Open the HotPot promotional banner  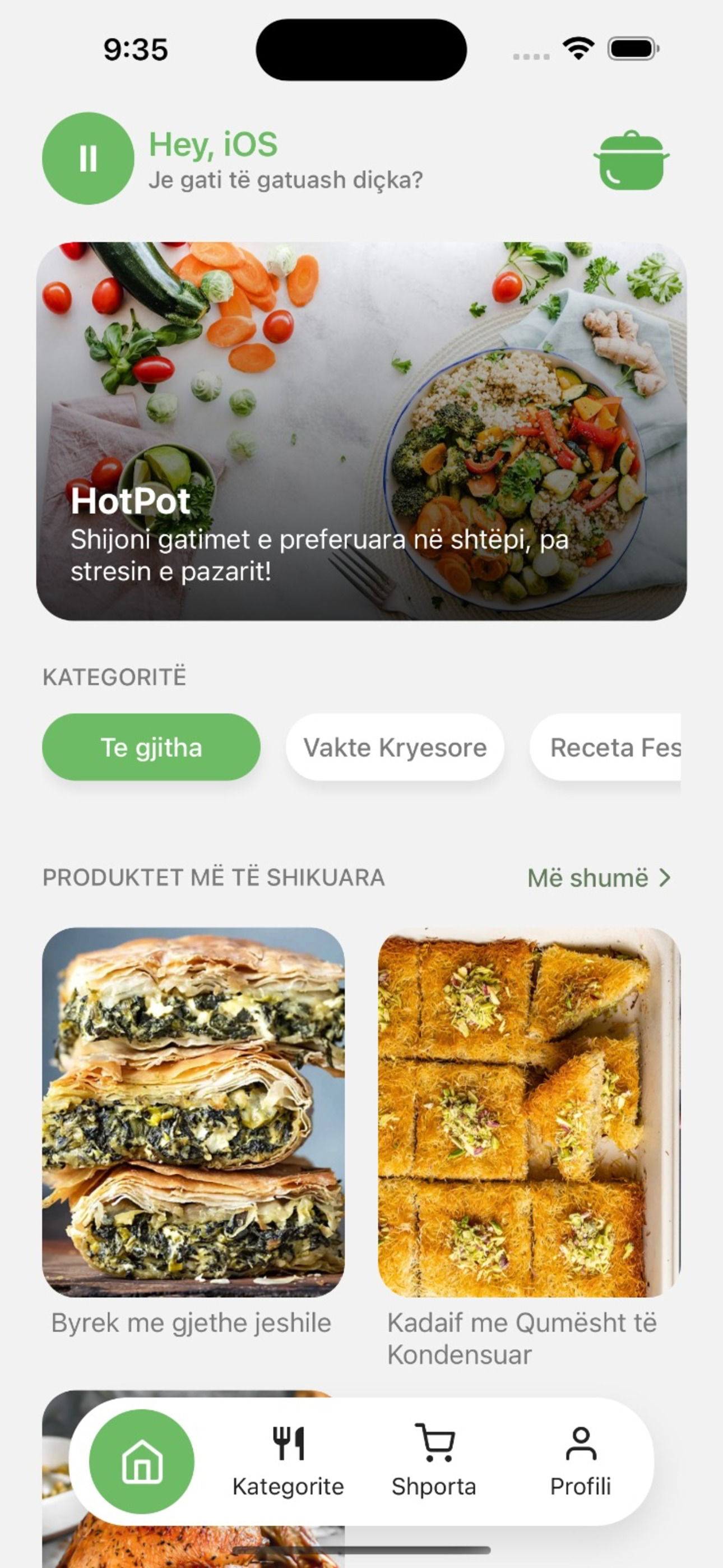[x=361, y=429]
